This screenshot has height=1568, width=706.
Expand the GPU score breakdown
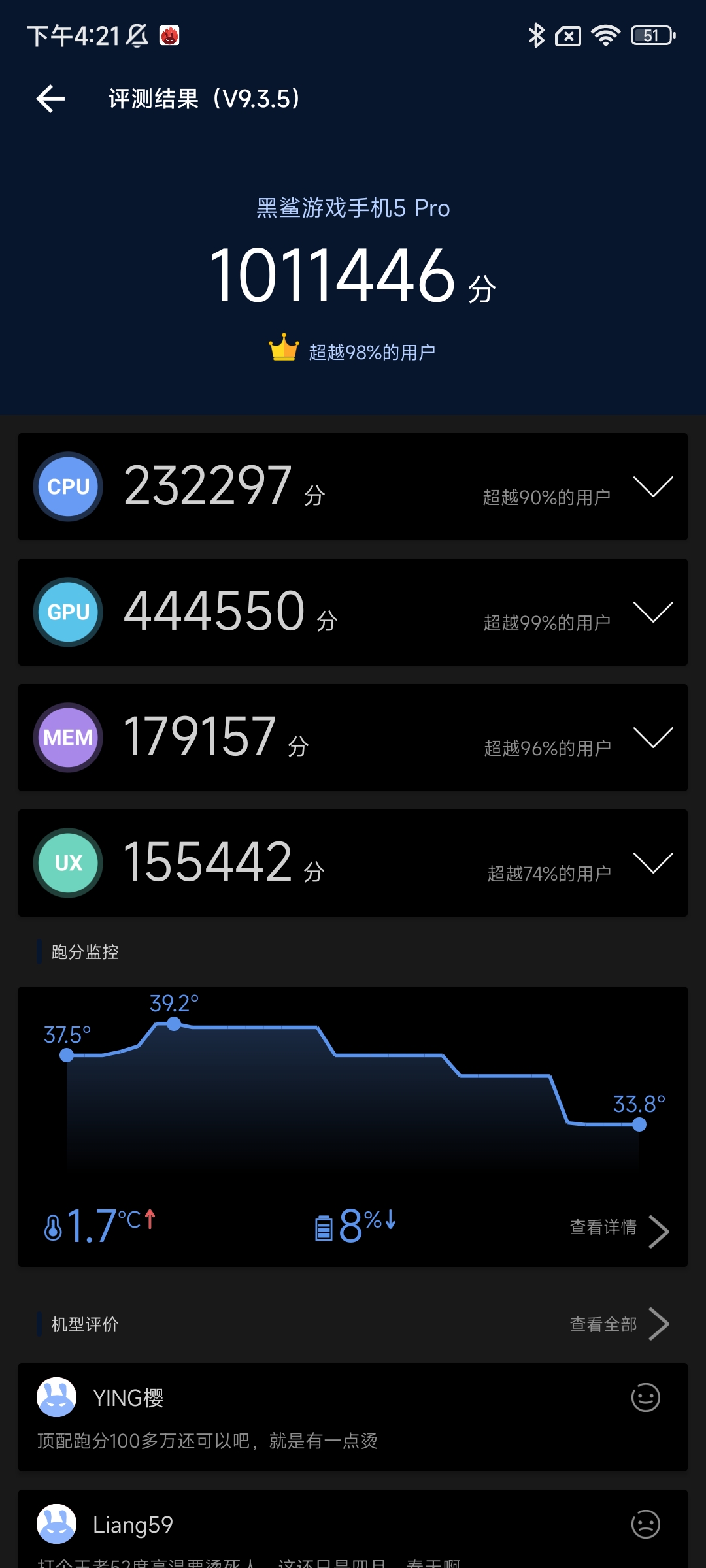click(x=653, y=612)
